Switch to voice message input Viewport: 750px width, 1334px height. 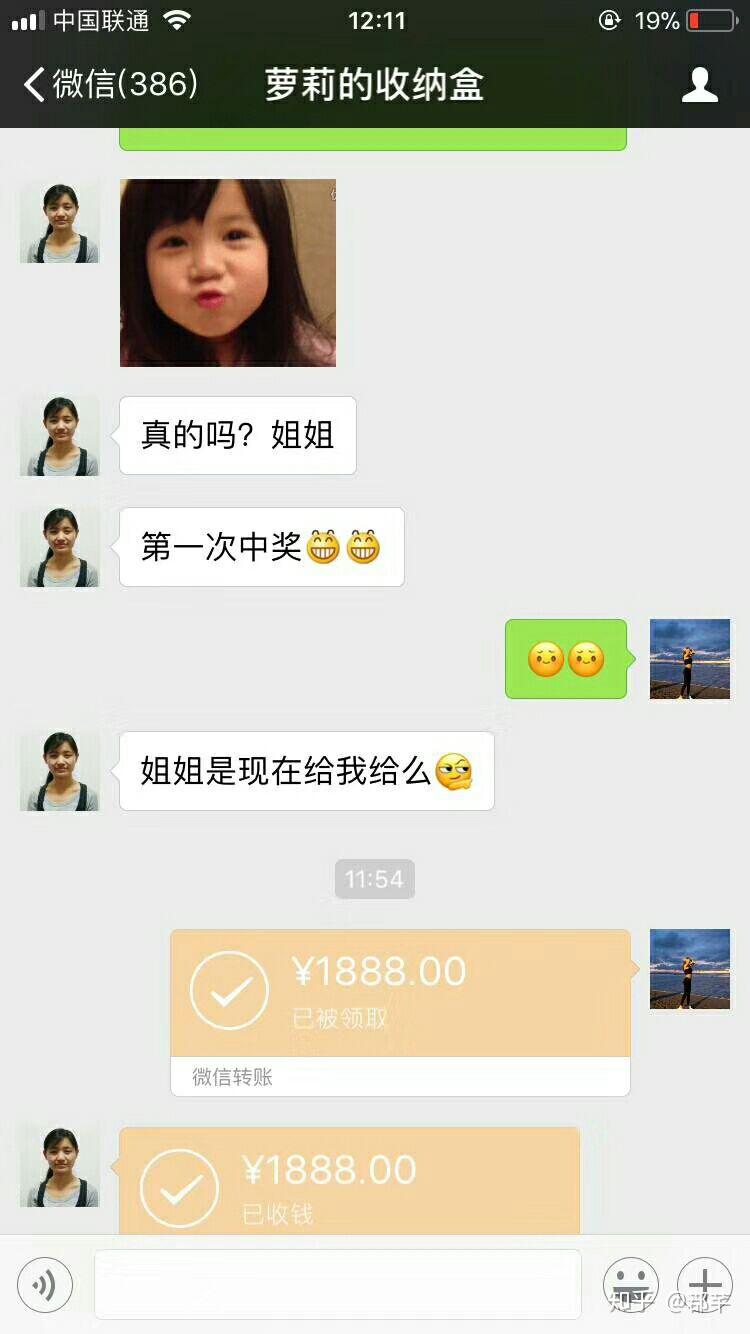(x=45, y=1284)
